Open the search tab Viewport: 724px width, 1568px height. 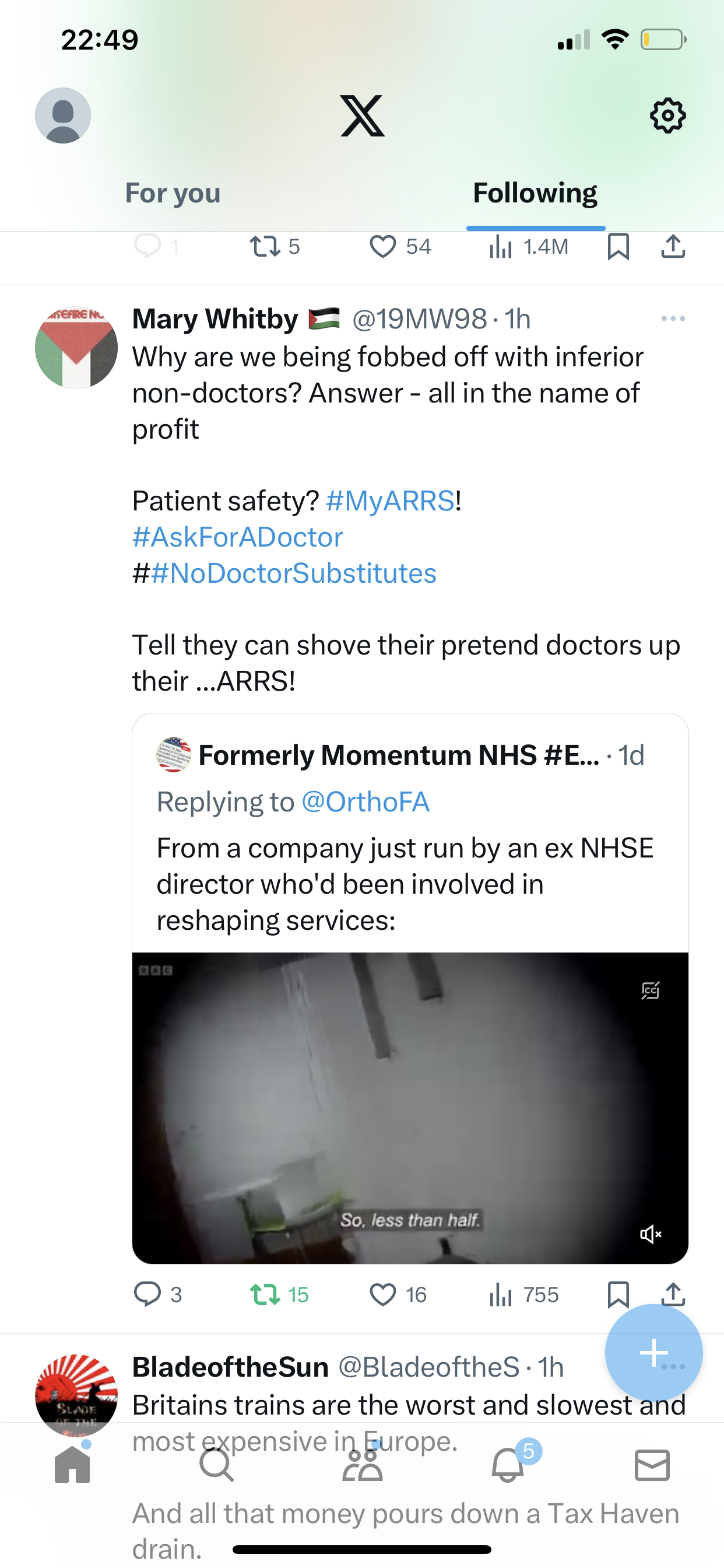coord(217,1465)
